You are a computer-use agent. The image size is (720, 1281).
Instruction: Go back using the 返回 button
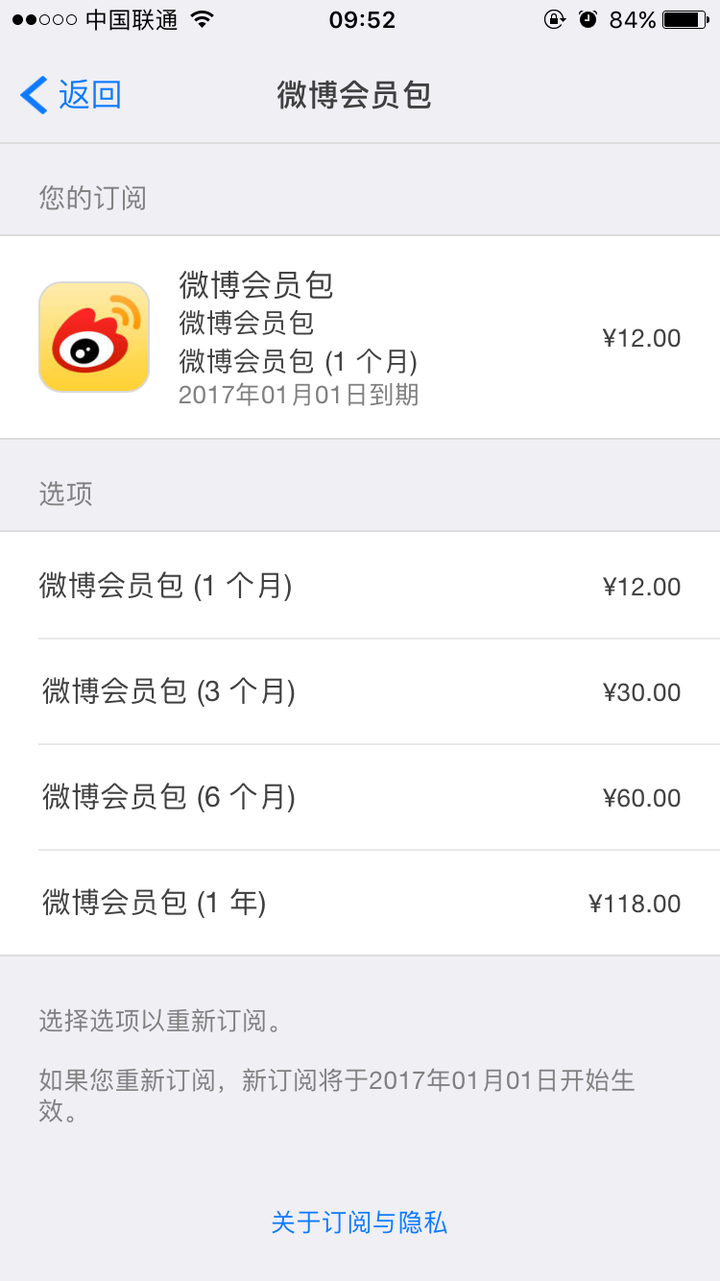[70, 95]
